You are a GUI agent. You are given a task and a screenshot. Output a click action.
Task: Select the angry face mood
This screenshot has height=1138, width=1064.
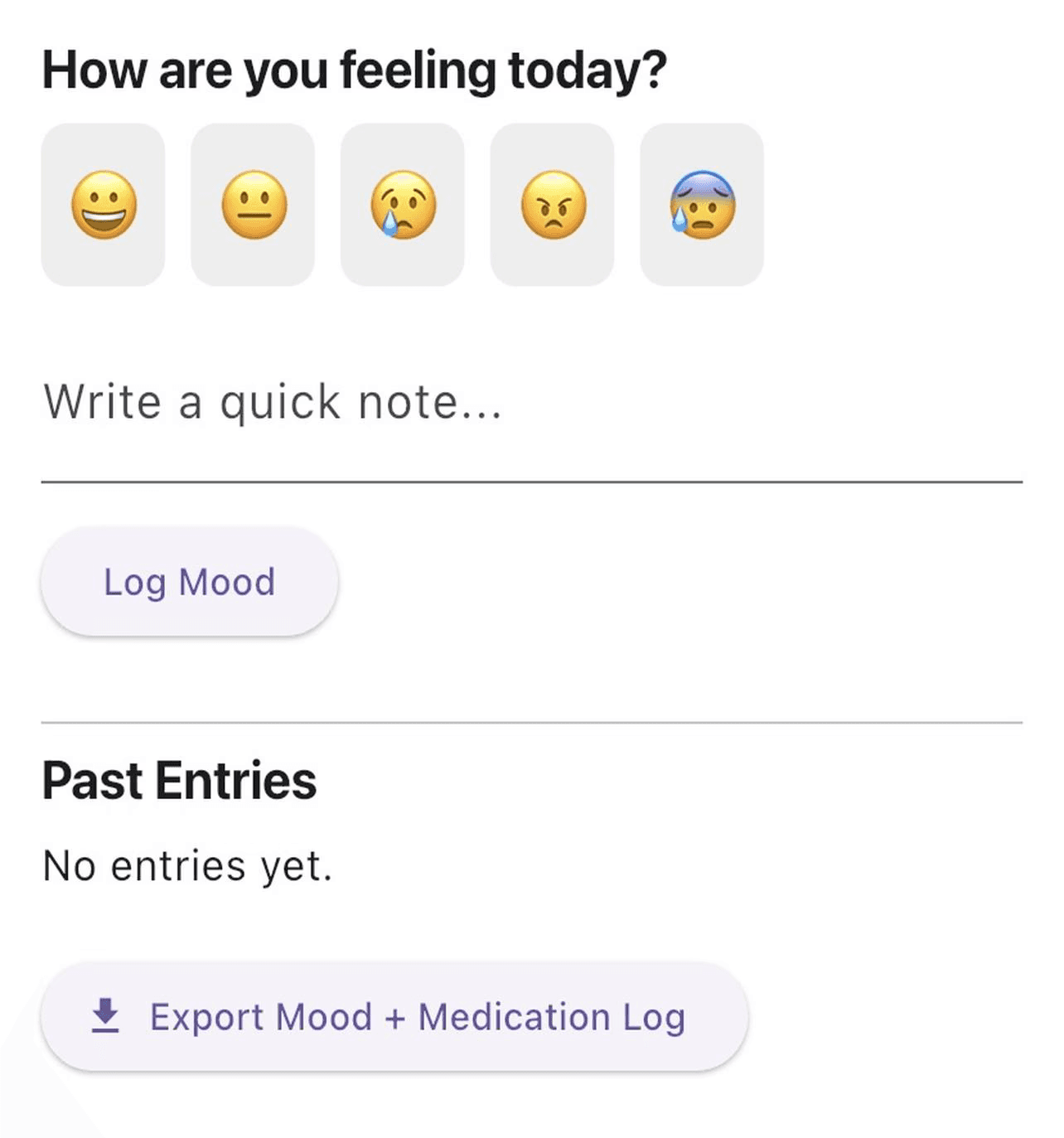(552, 205)
